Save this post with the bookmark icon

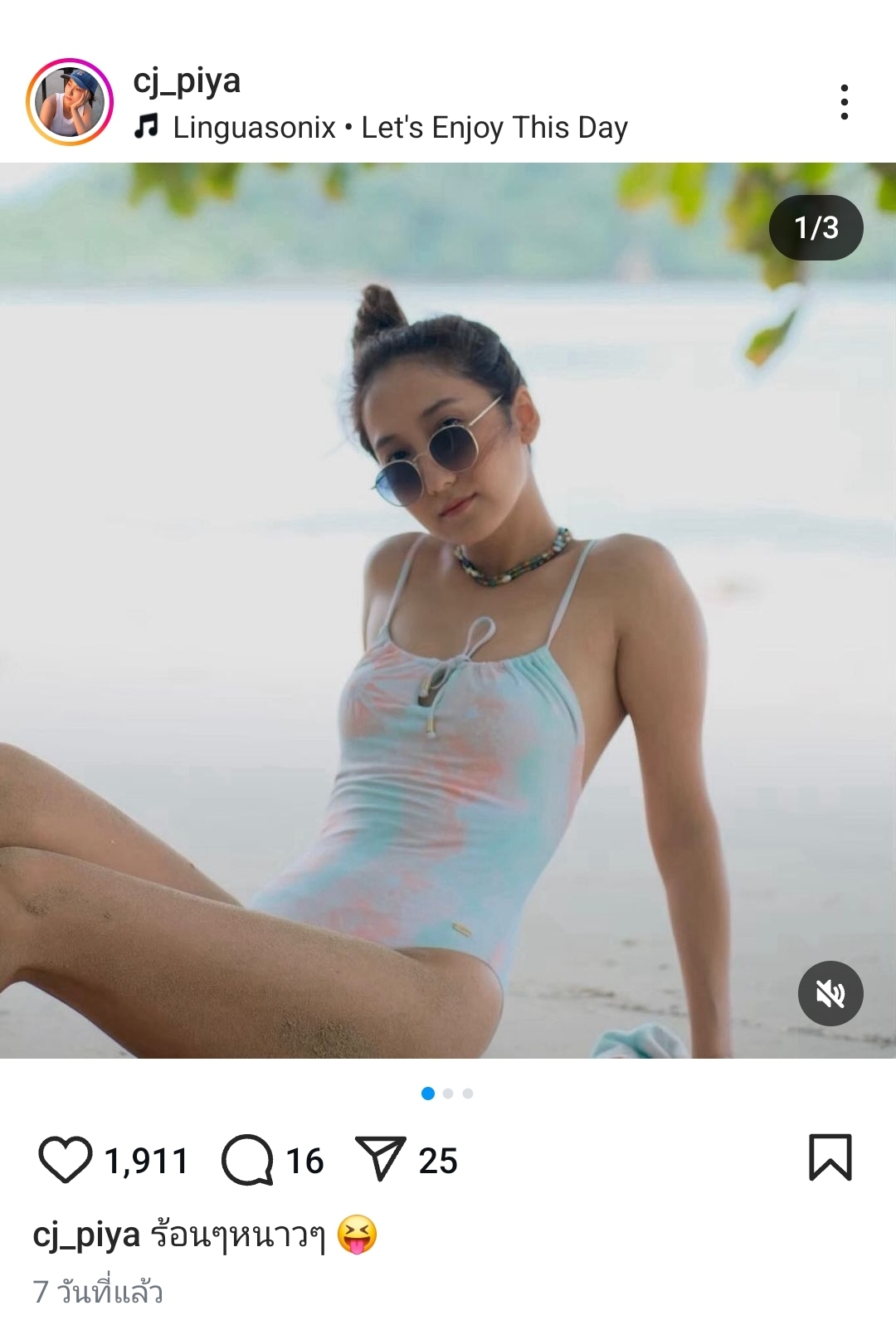coord(830,1157)
